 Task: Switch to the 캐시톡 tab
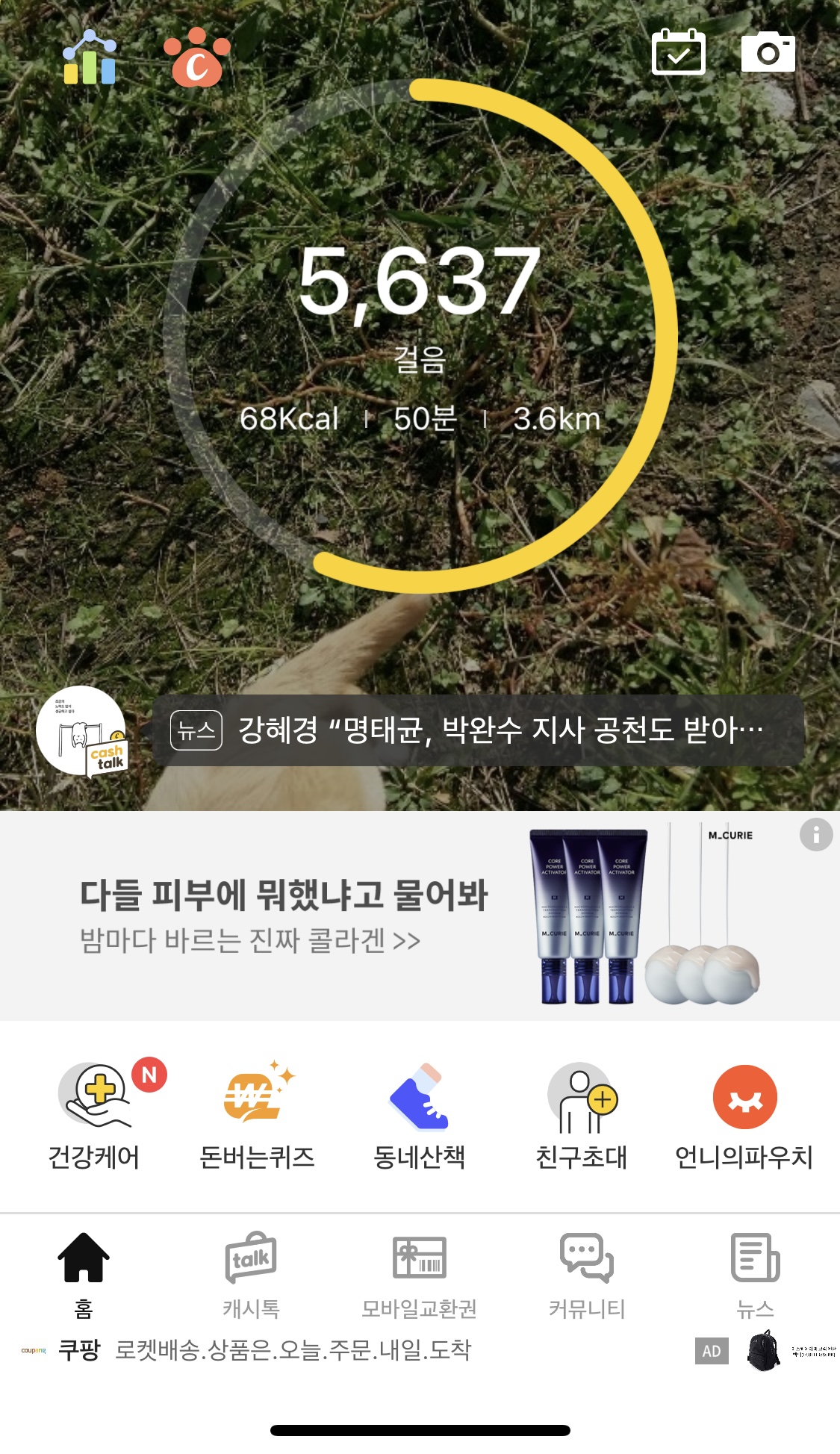[x=251, y=1274]
